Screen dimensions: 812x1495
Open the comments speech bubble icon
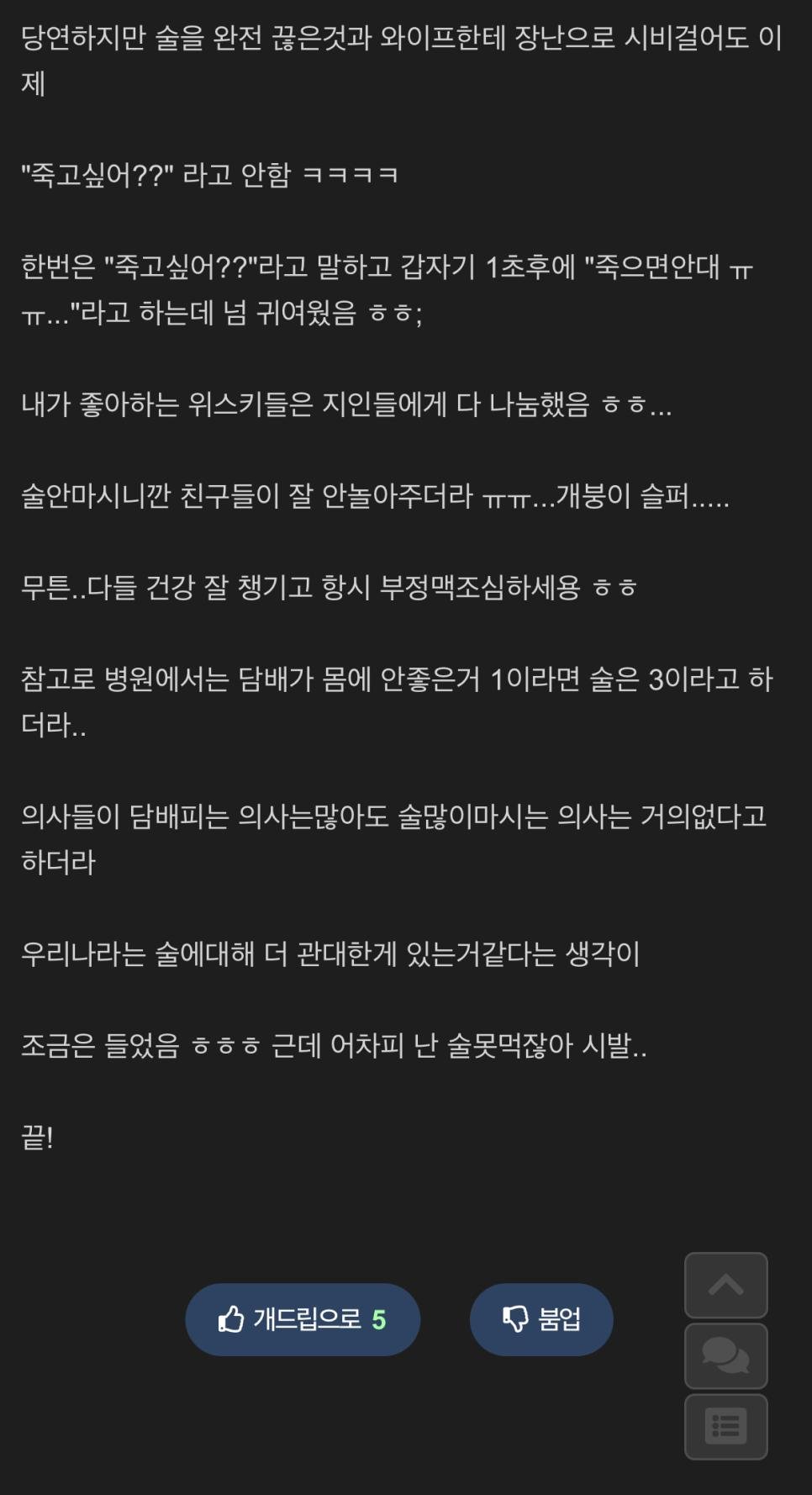pyautogui.click(x=725, y=1355)
